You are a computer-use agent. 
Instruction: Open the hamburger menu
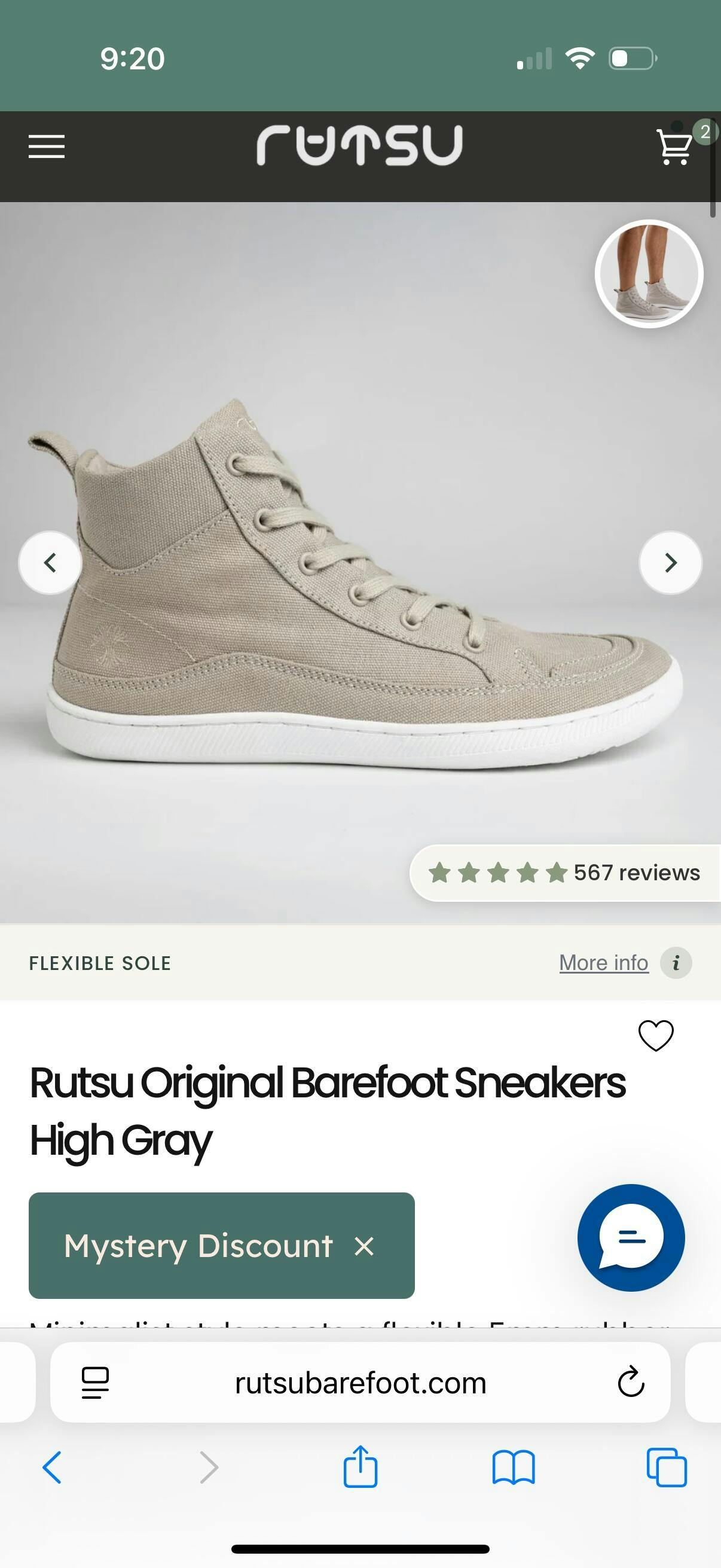coord(46,147)
